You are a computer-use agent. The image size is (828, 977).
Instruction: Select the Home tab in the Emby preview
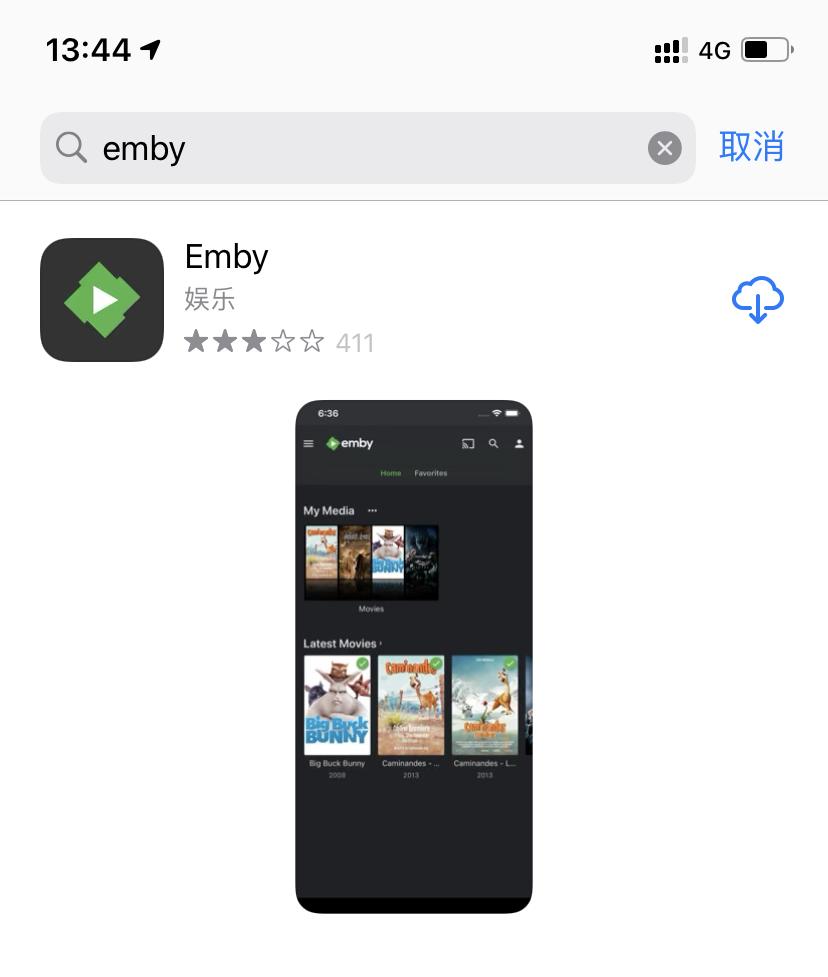[x=391, y=473]
